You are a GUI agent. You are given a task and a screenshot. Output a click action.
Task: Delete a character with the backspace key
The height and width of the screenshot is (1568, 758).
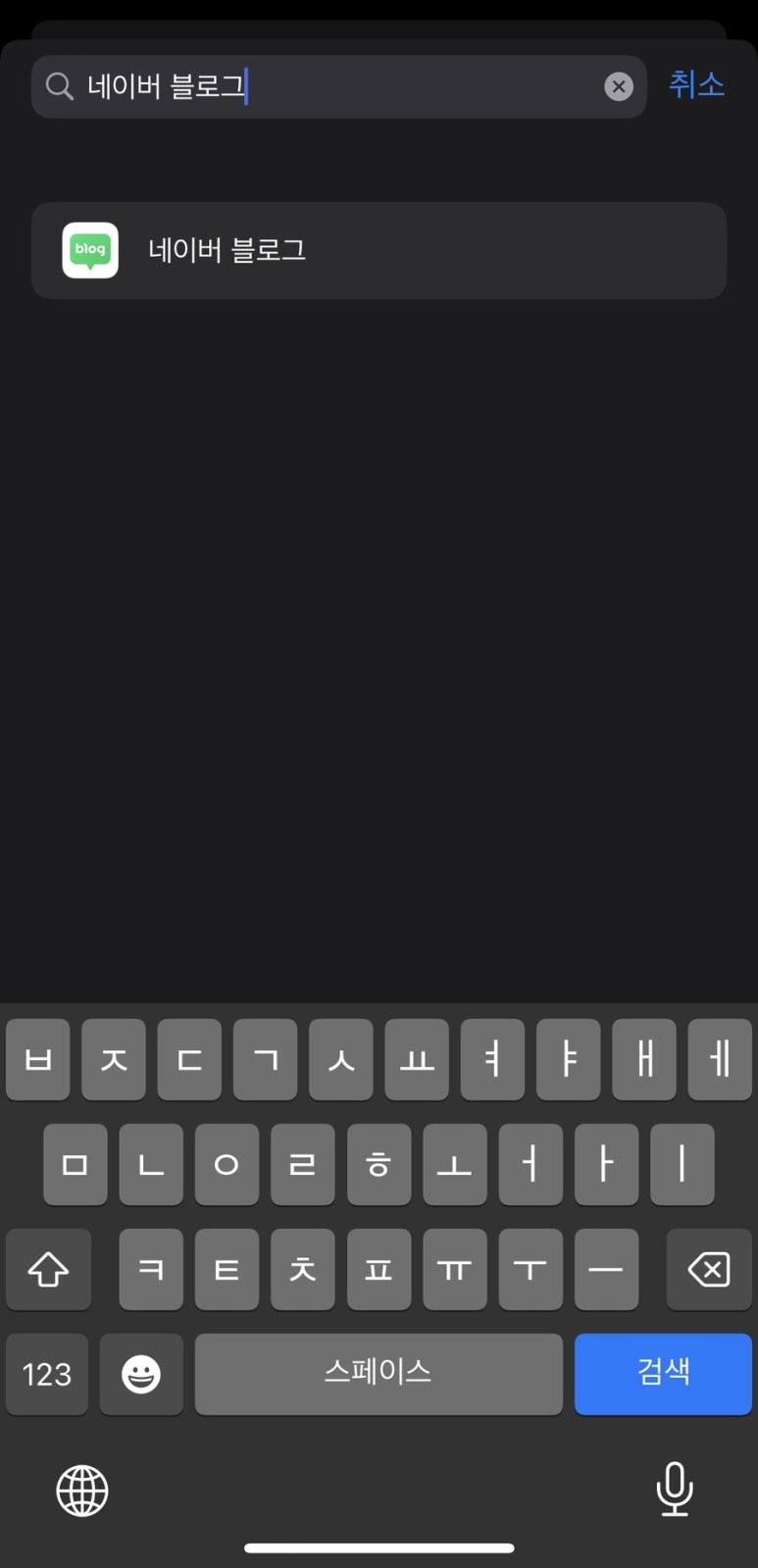coord(709,1270)
